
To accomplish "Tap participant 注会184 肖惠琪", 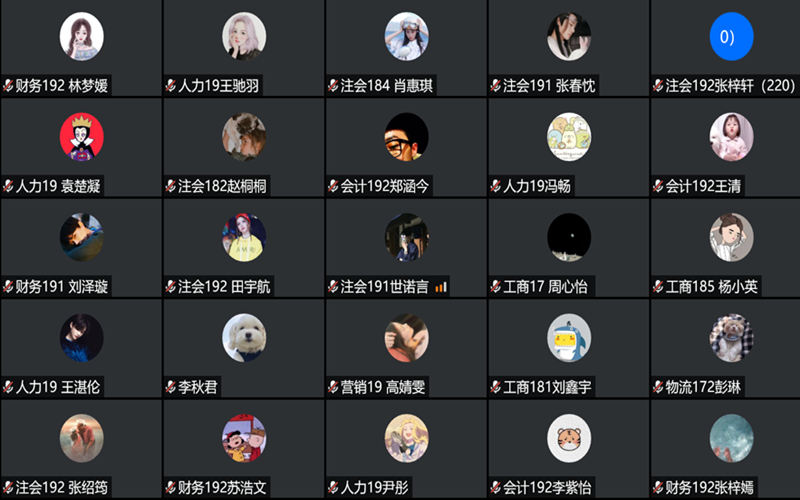I will [406, 48].
